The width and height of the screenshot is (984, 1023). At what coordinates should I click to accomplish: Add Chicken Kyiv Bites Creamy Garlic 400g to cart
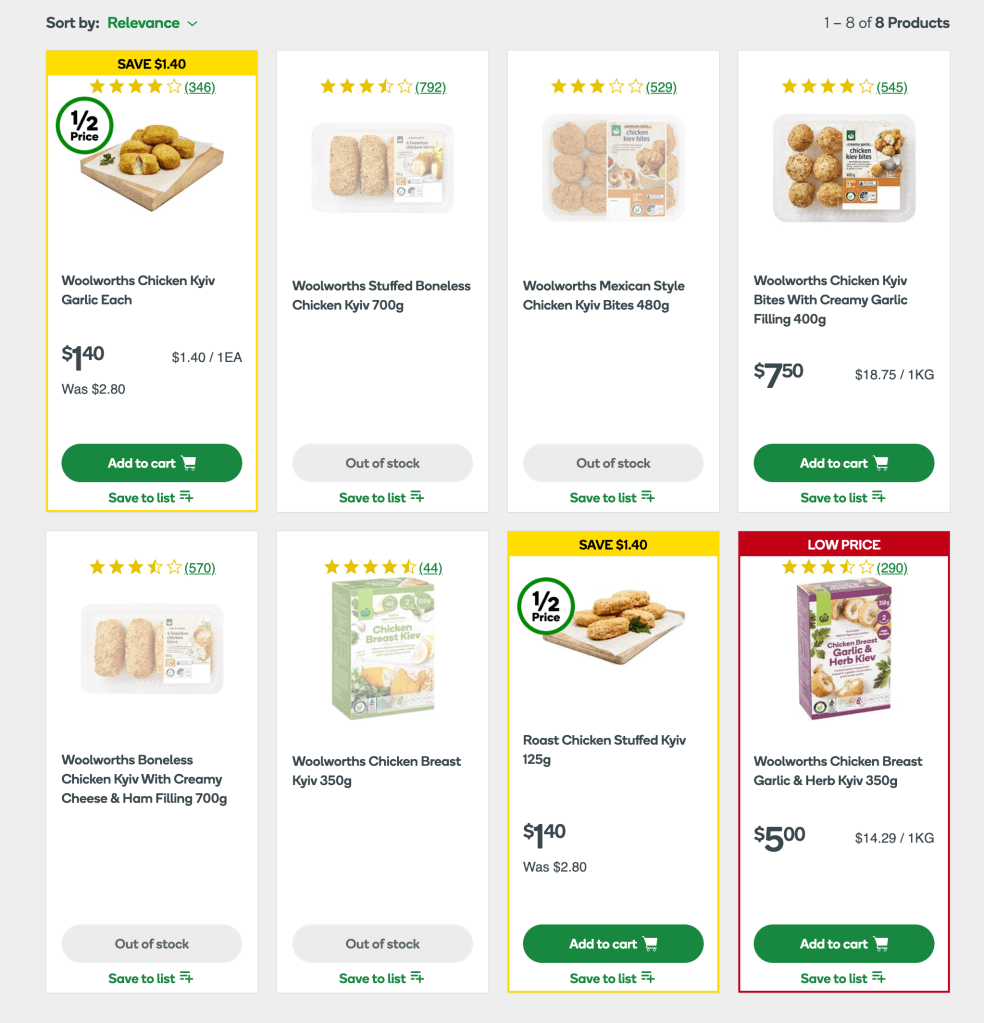pyautogui.click(x=843, y=463)
